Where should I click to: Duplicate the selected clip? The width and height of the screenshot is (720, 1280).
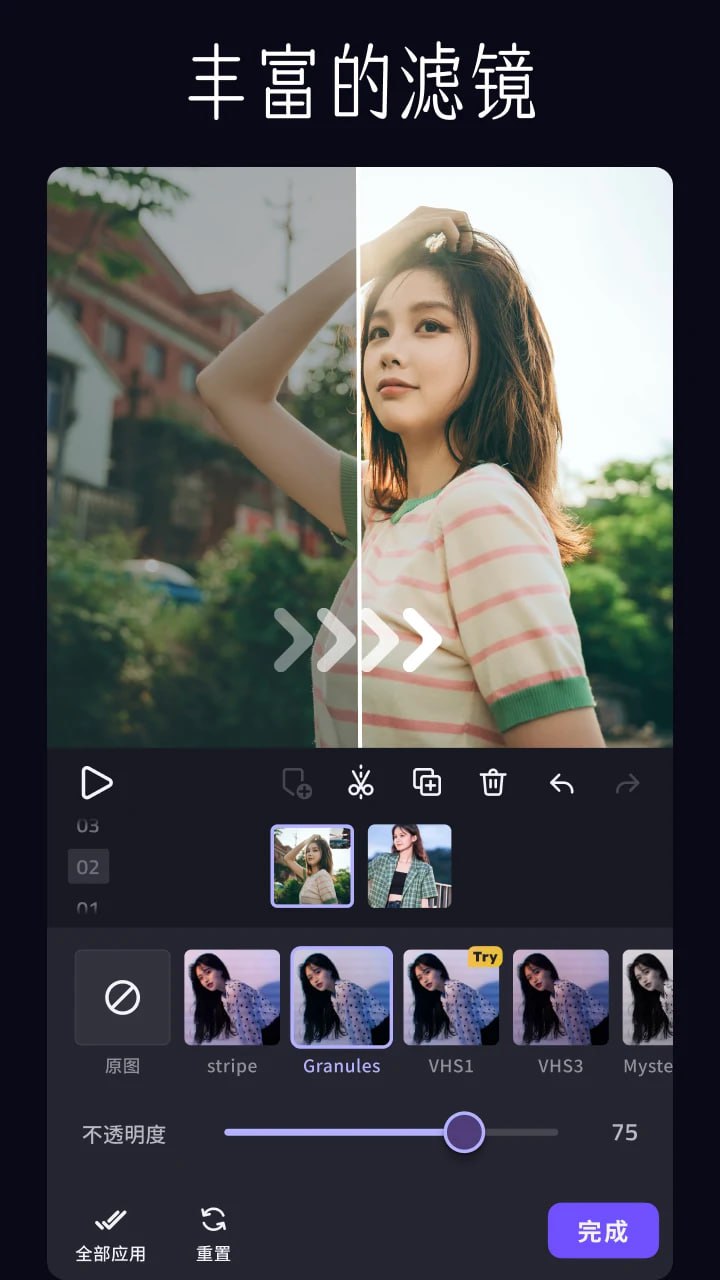click(427, 784)
